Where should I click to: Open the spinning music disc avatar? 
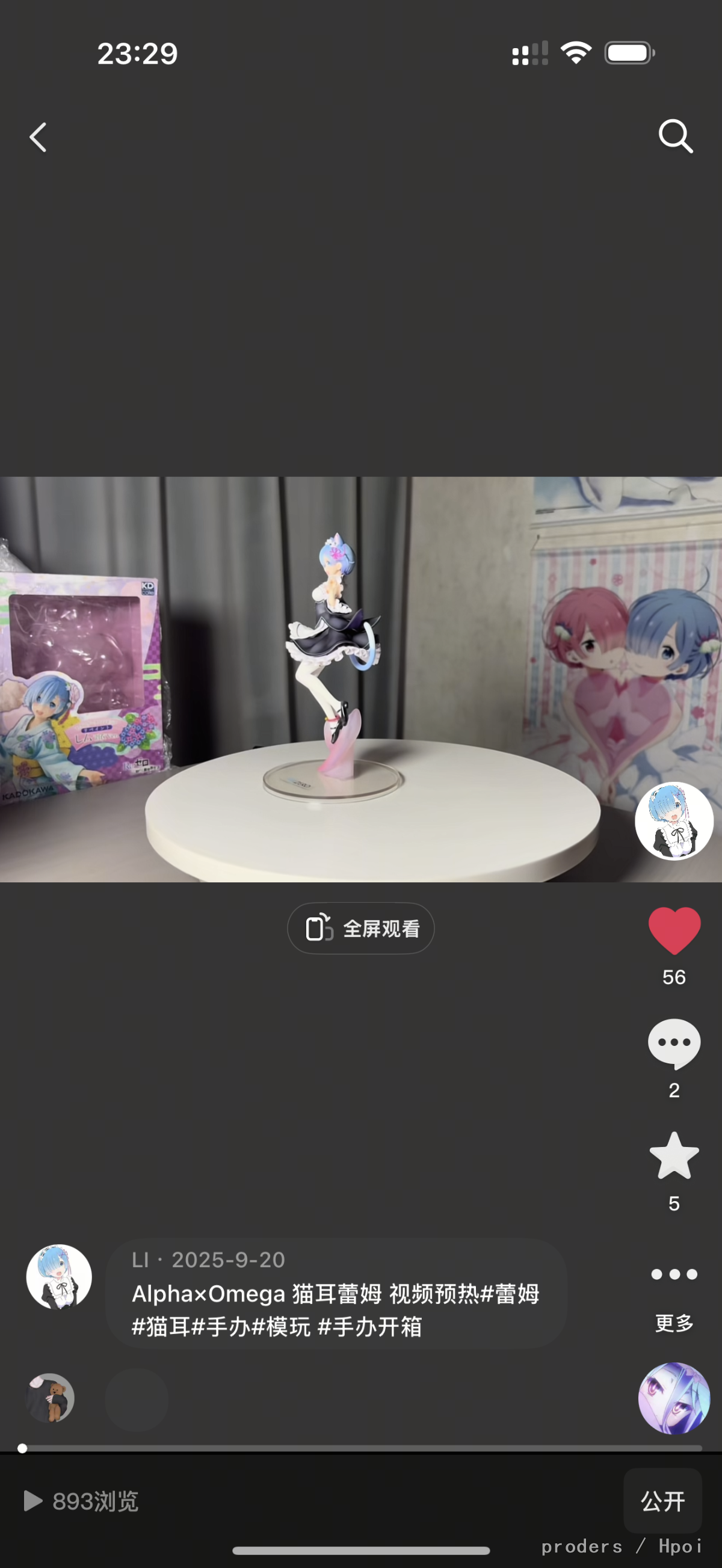674,1398
